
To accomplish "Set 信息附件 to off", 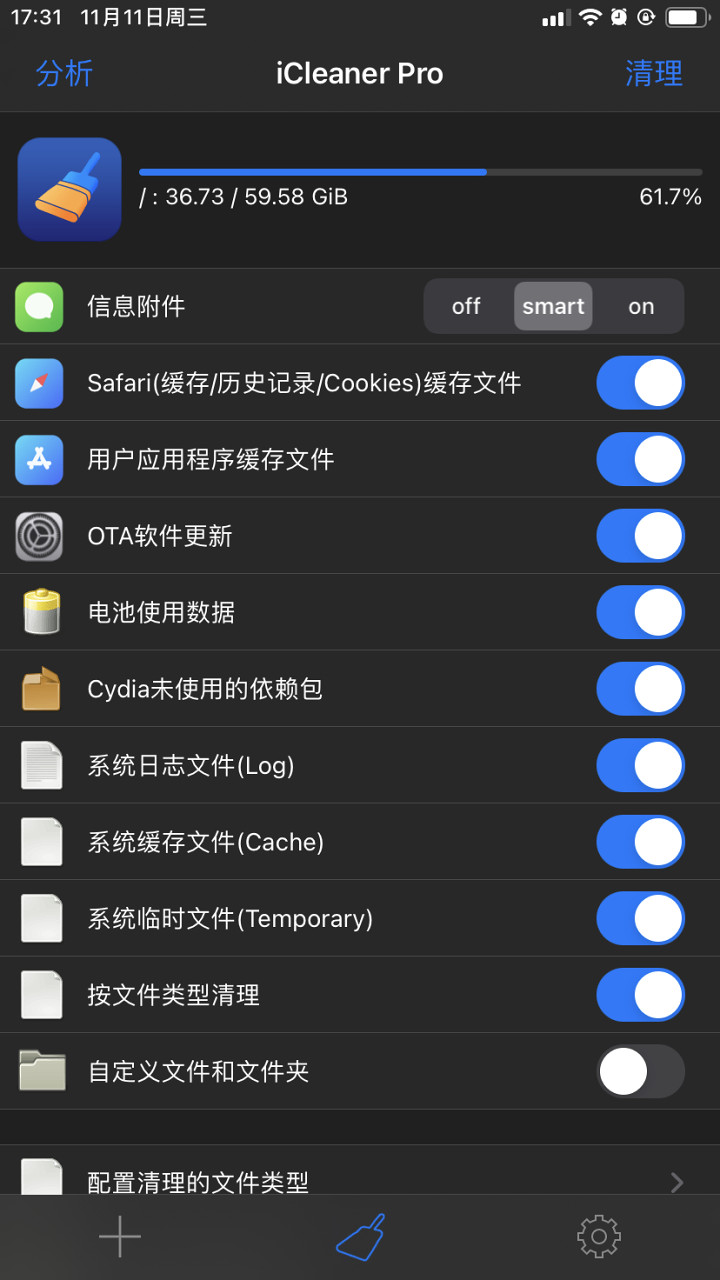I will pyautogui.click(x=466, y=306).
